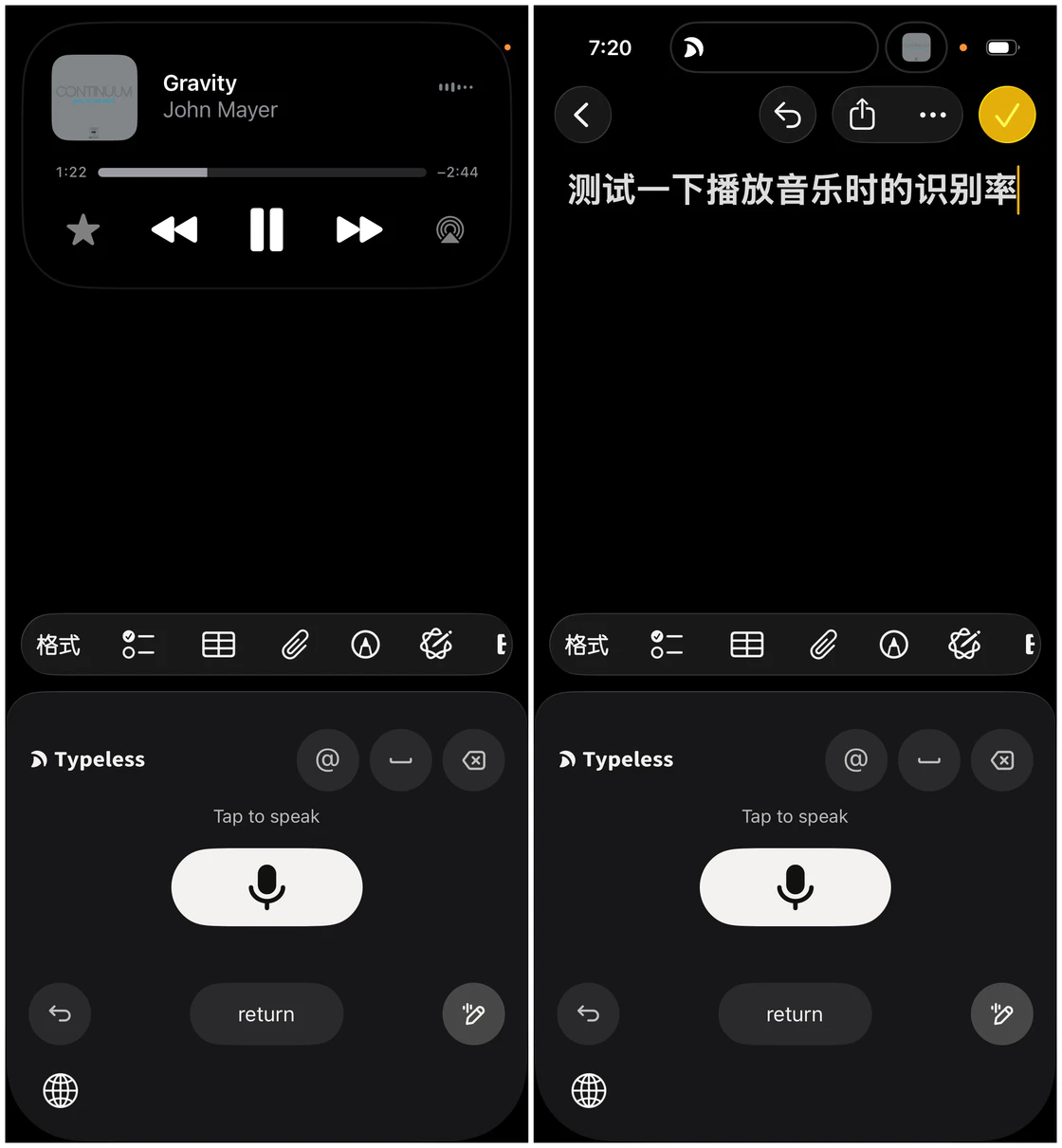Go back to the previous track

click(174, 229)
